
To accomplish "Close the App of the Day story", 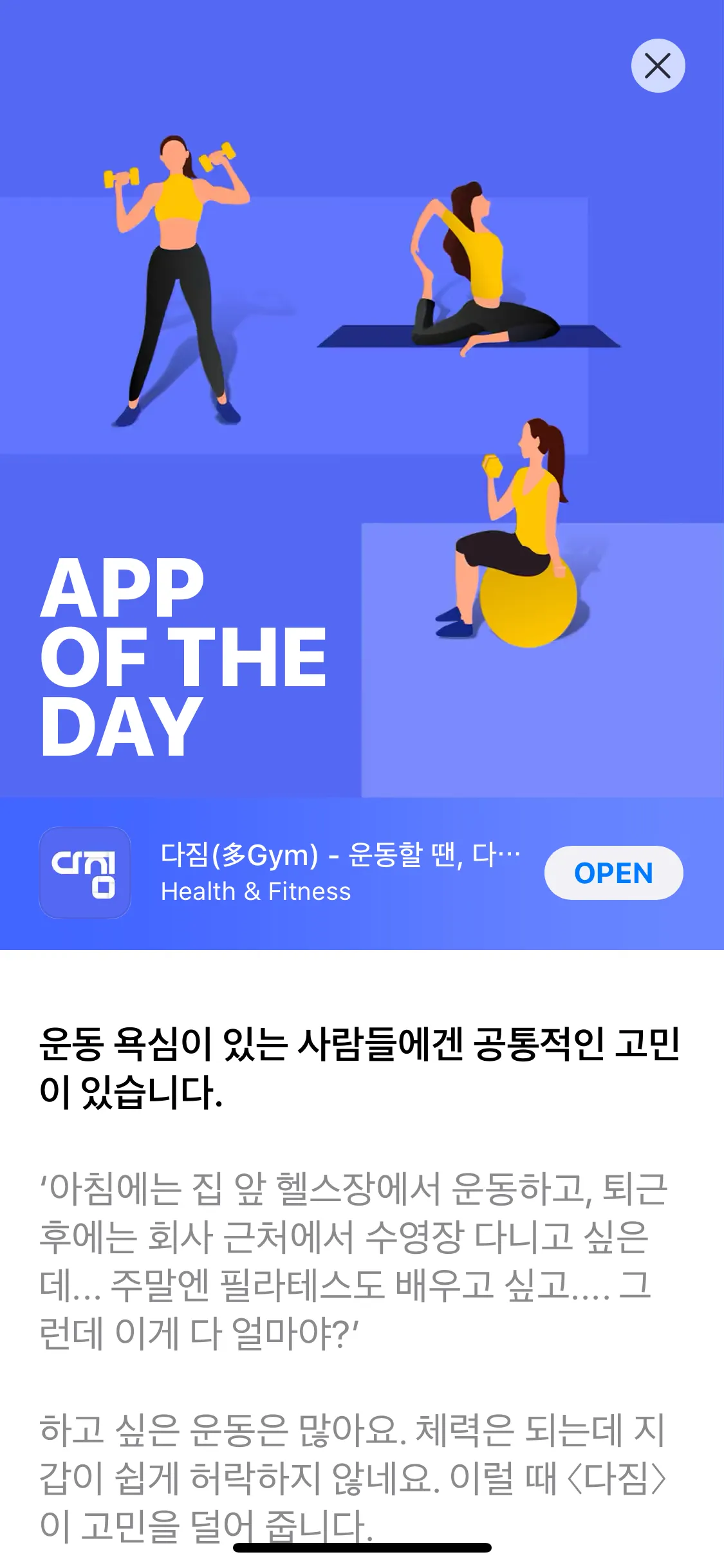I will 657,66.
